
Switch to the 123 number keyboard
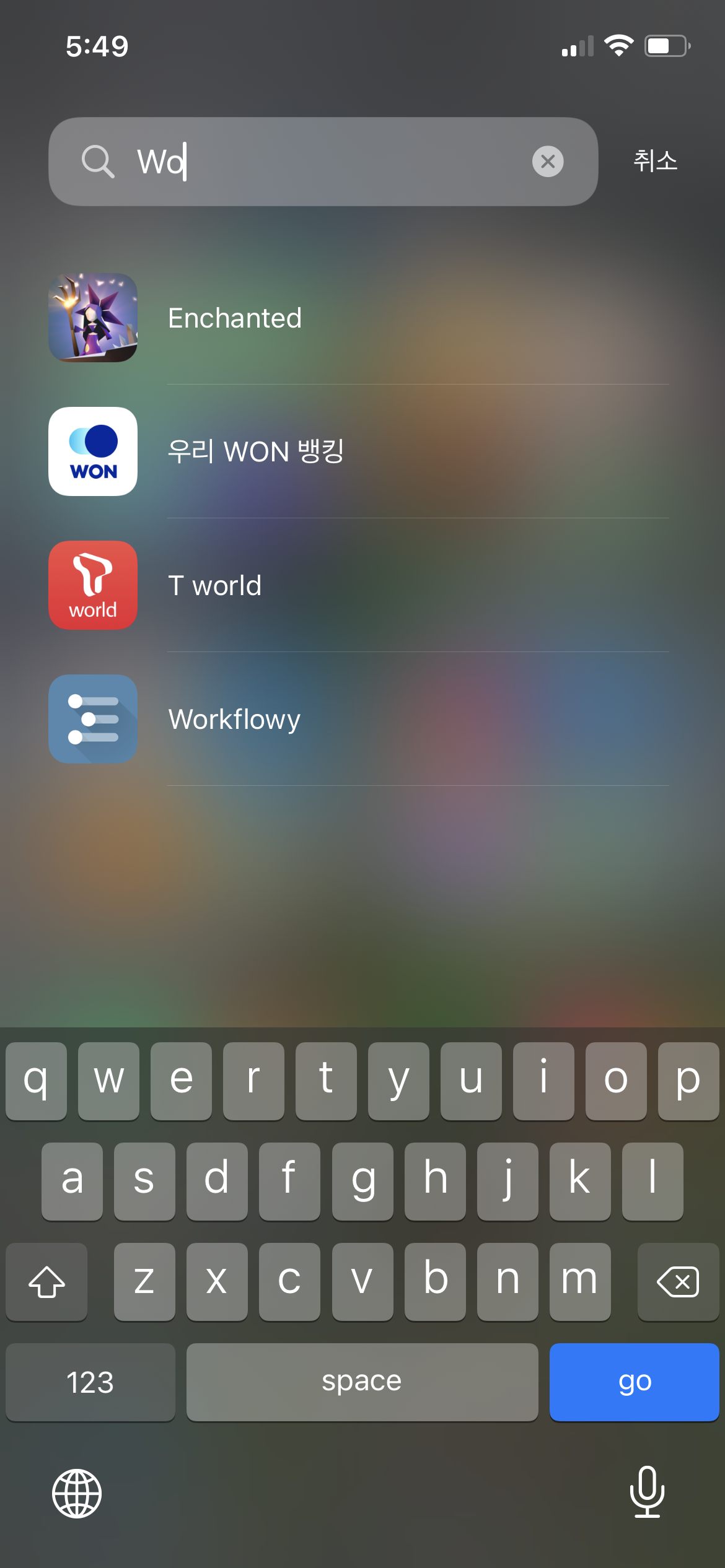(x=90, y=1382)
